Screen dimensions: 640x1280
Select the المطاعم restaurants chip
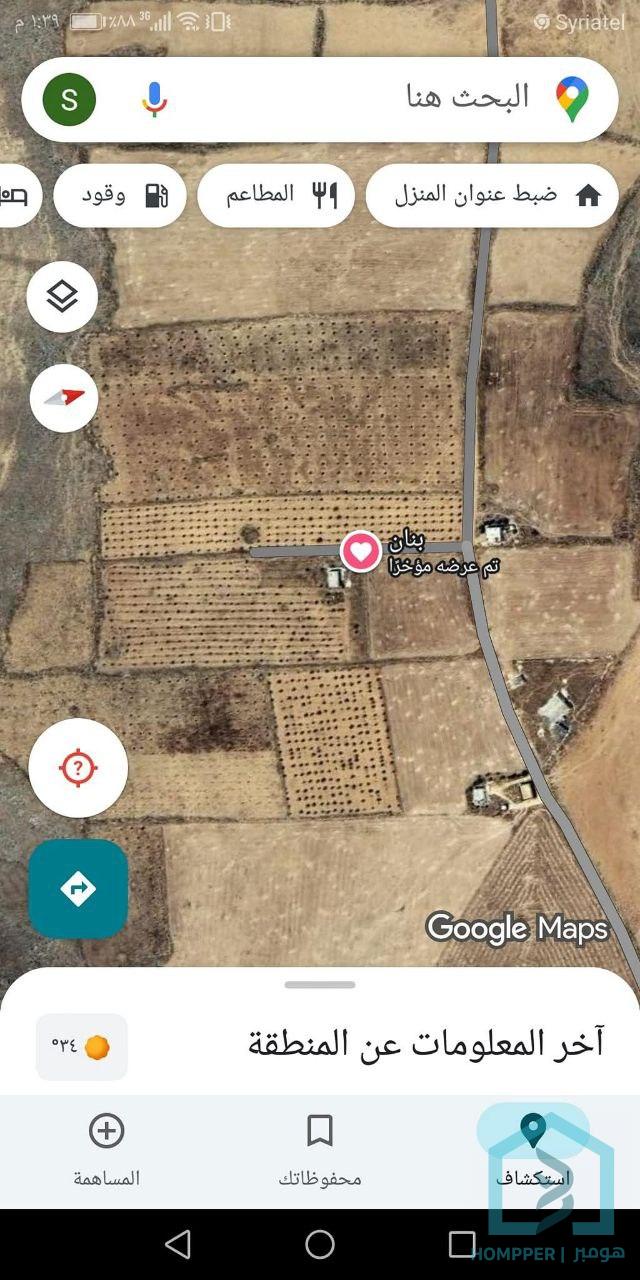pos(276,195)
